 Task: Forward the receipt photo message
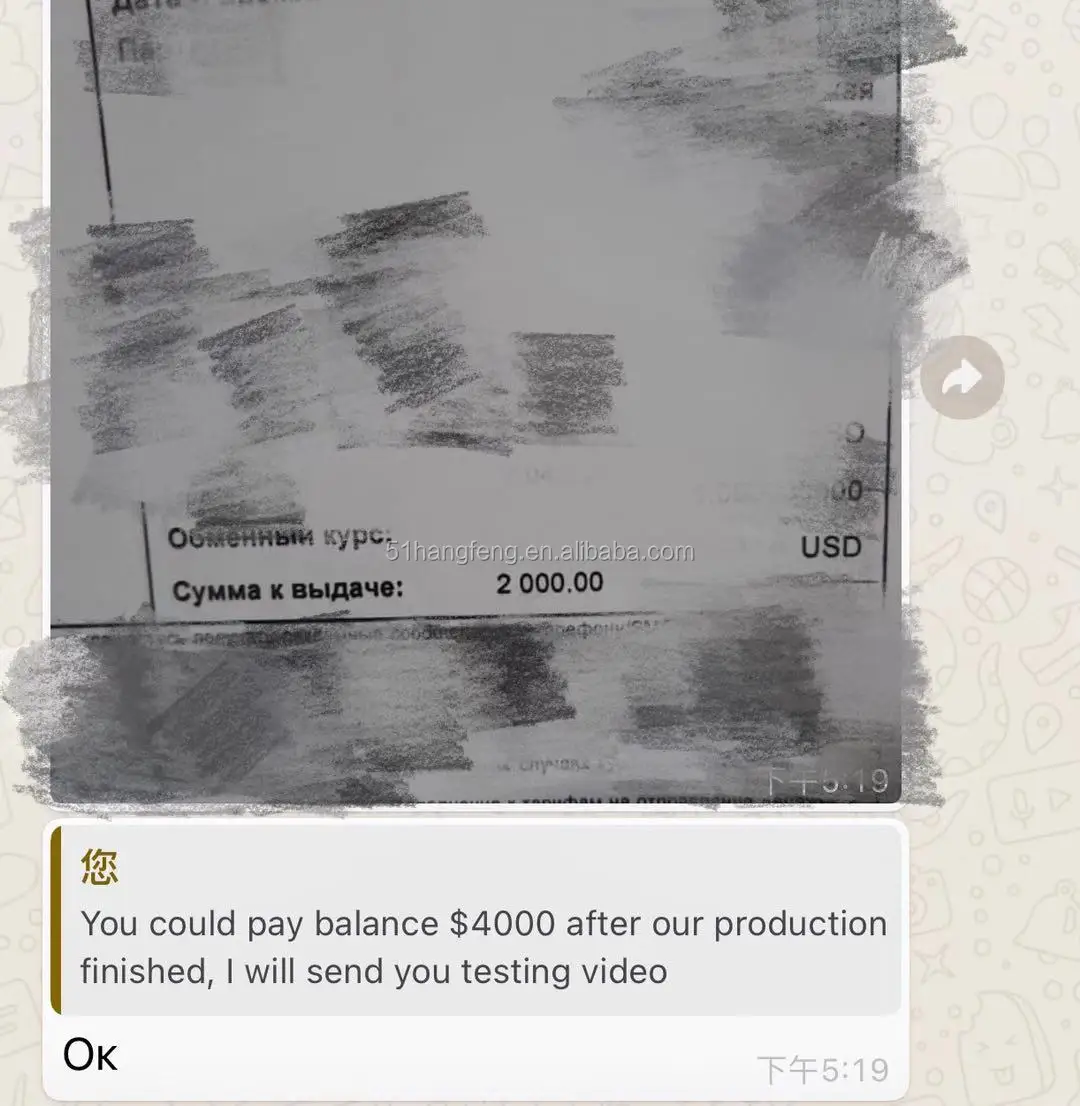(x=961, y=377)
